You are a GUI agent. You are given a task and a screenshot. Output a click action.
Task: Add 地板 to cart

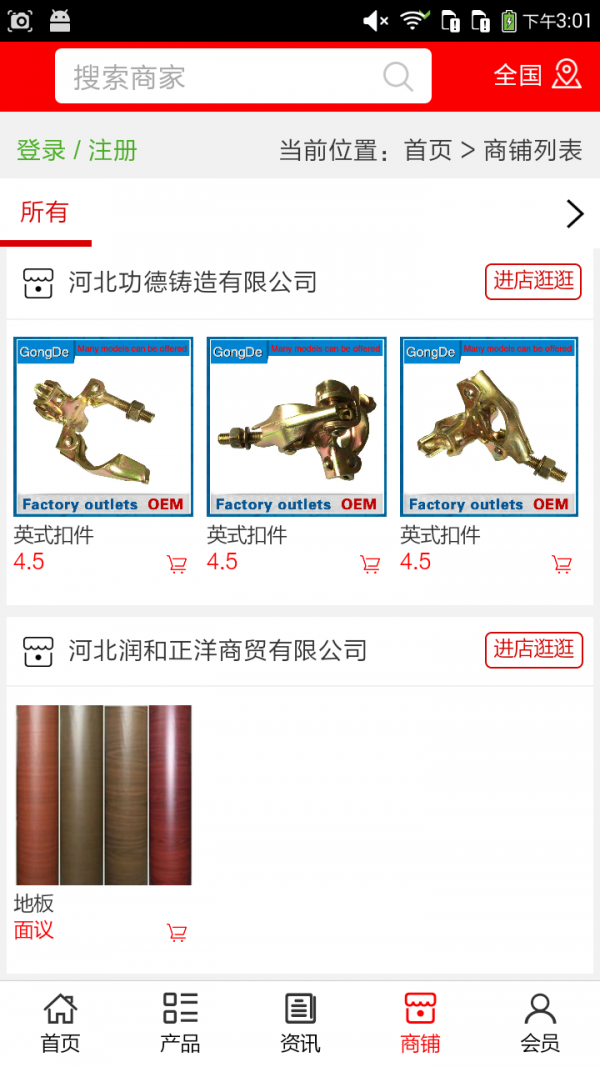tap(177, 933)
